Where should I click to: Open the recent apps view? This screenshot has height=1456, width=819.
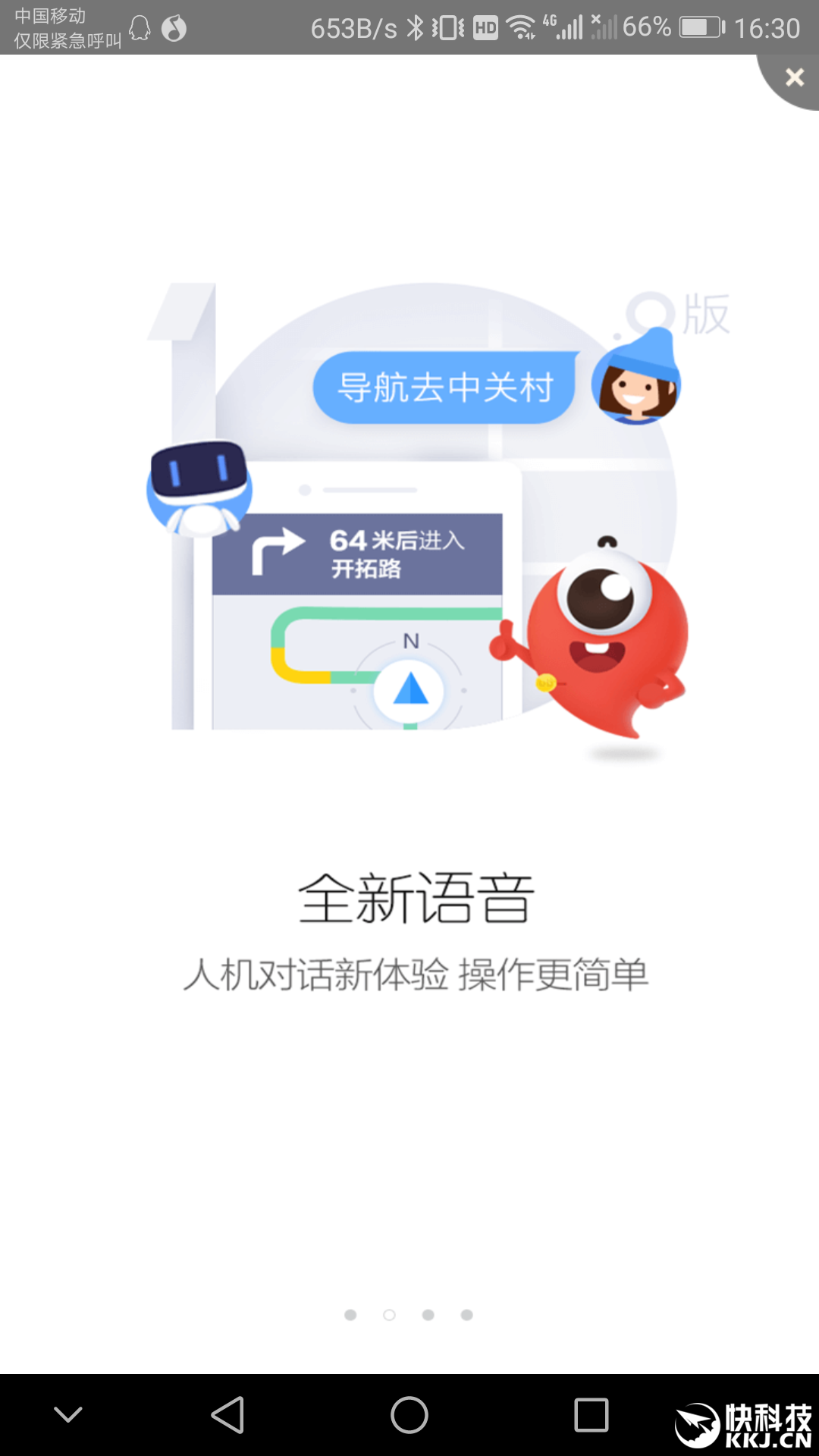591,1415
